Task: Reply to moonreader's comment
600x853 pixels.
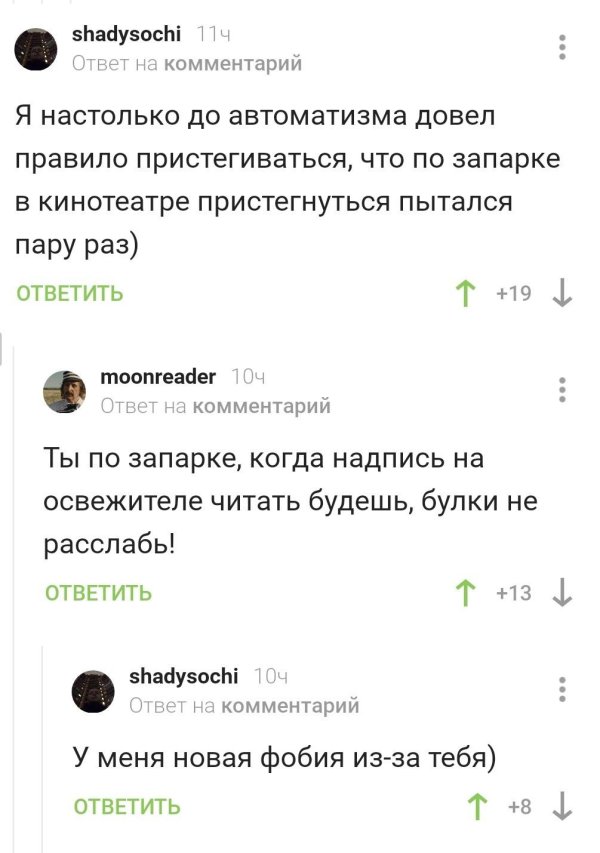Action: [99, 592]
